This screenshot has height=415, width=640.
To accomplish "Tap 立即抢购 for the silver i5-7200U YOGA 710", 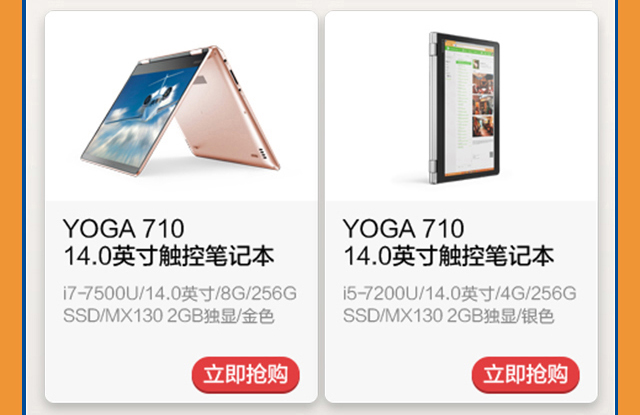I will coord(526,375).
